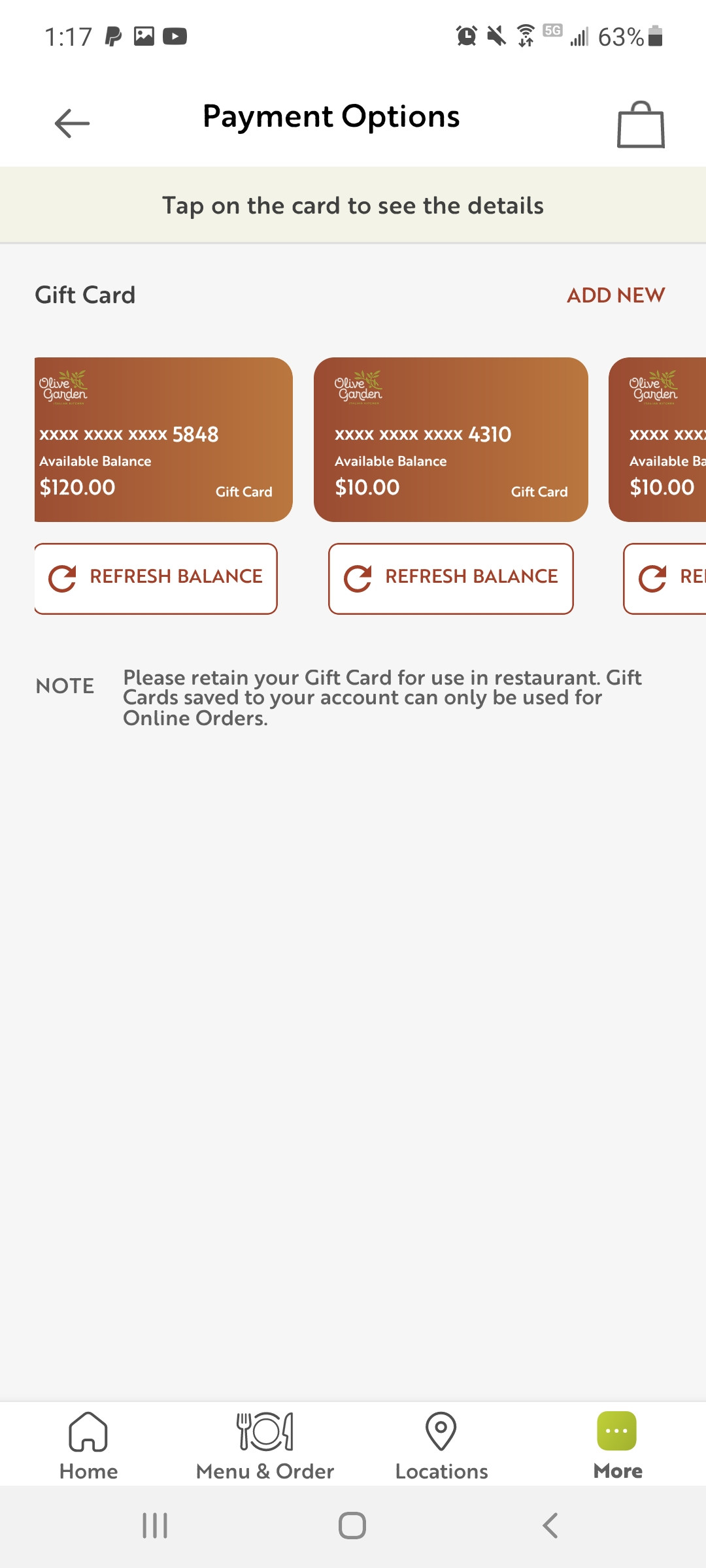Go to the Locations tab

click(441, 1445)
